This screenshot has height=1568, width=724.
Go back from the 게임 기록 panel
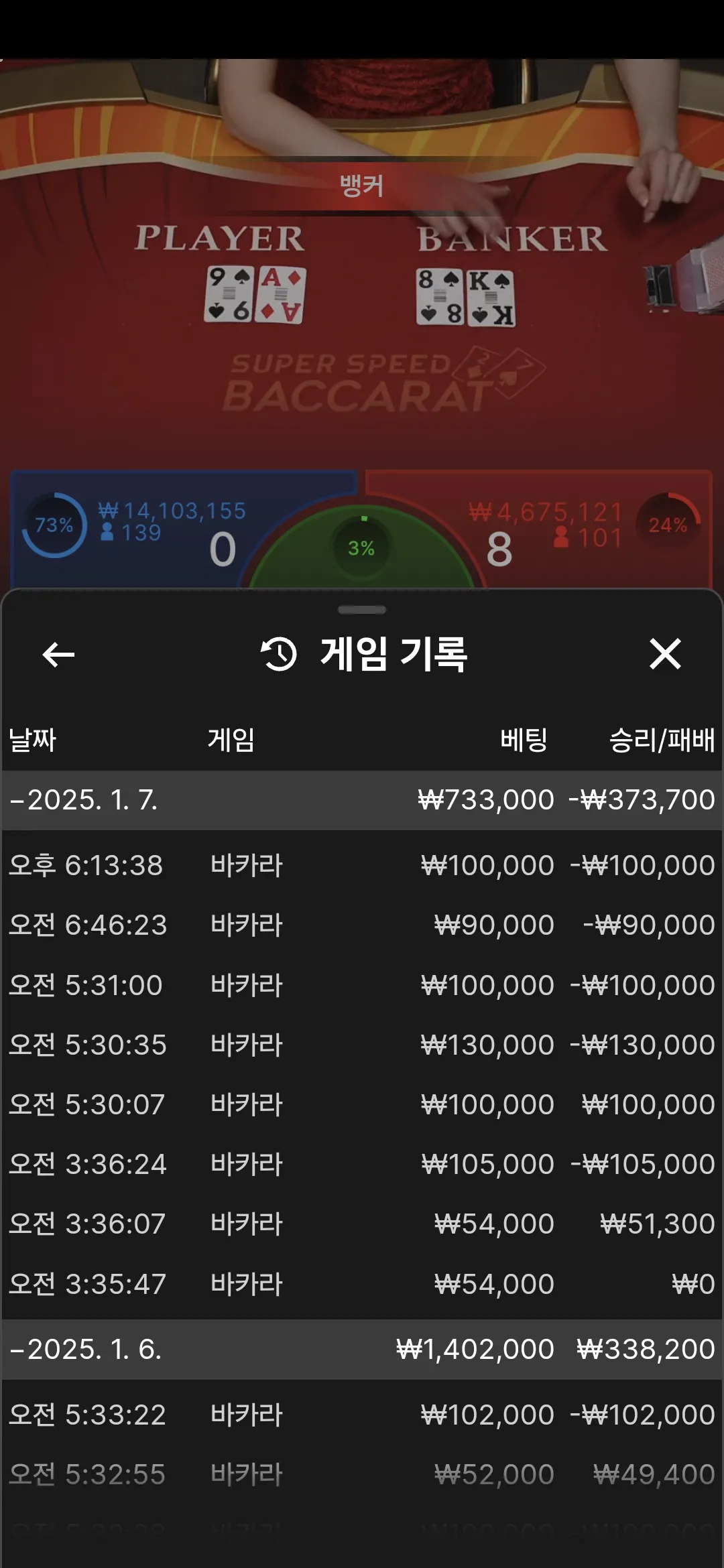pos(58,655)
